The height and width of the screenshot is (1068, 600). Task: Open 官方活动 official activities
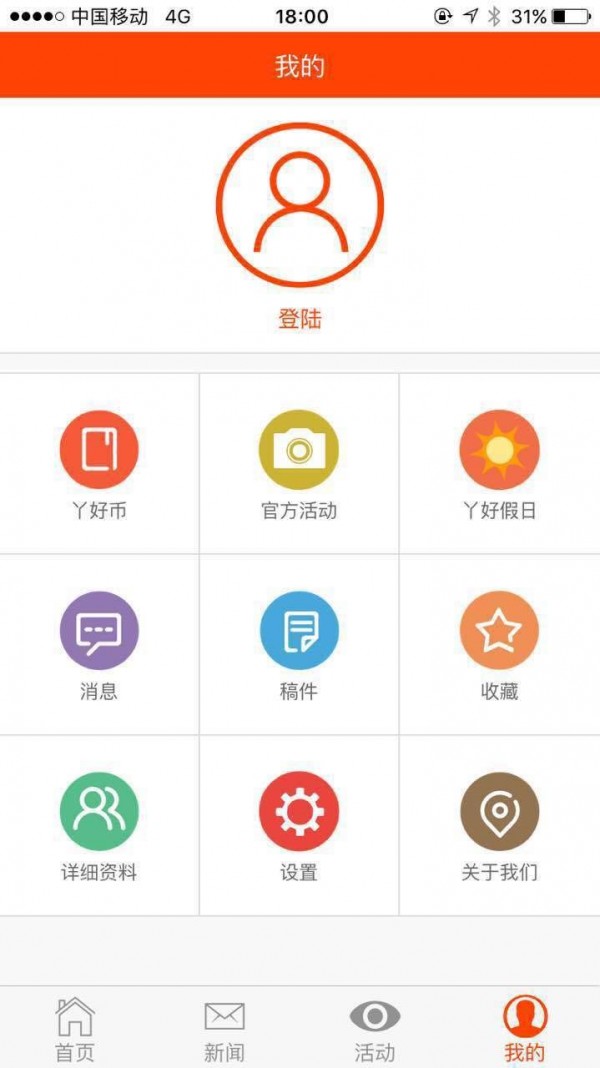[299, 465]
